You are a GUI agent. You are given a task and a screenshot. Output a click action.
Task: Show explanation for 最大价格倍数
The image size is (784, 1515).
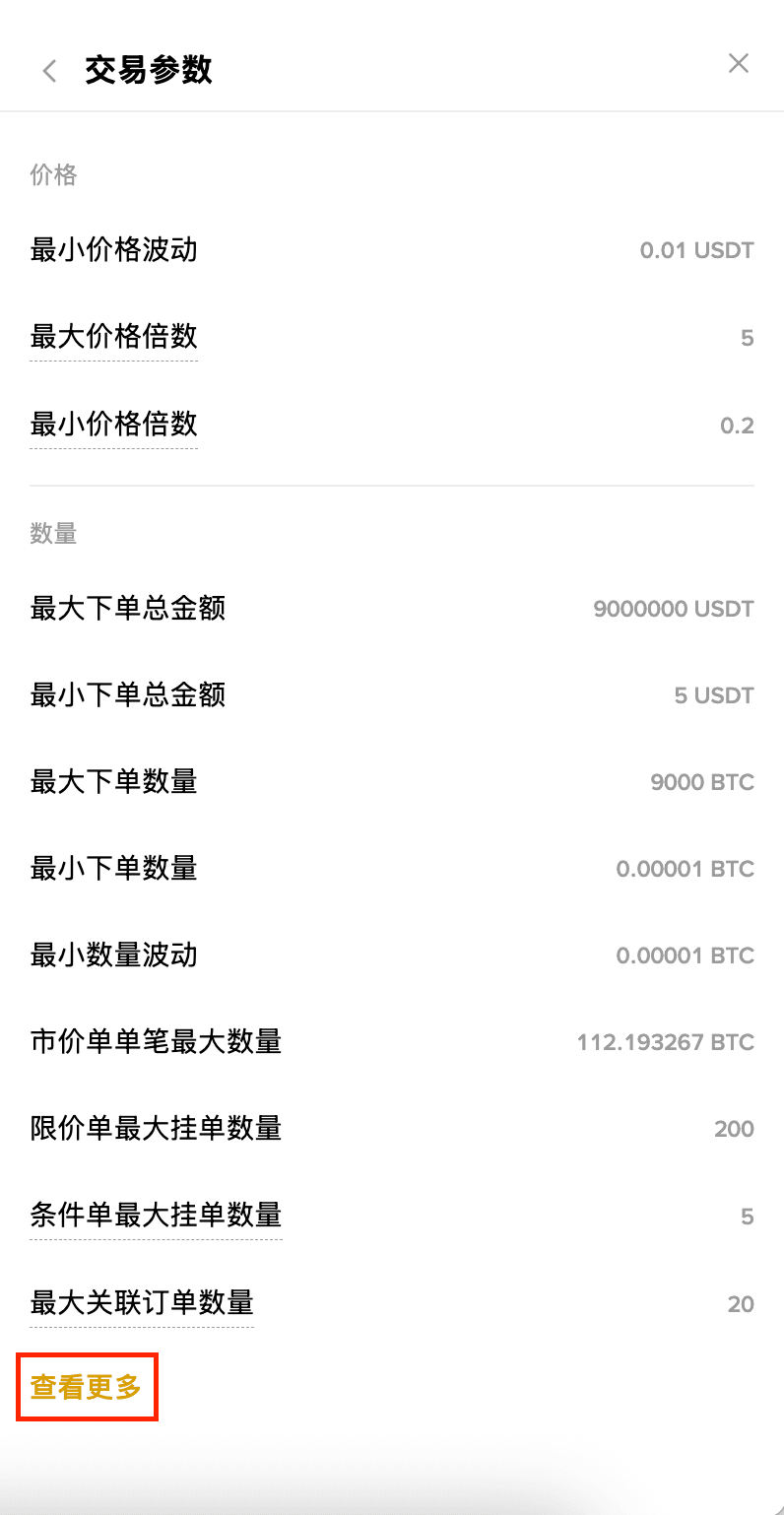[114, 338]
